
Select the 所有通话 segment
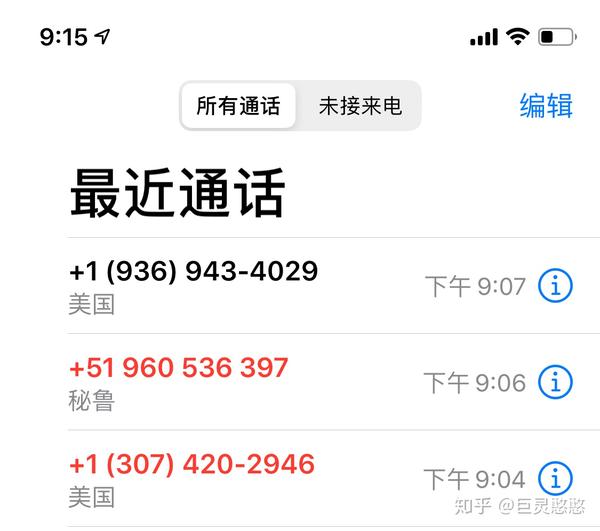(238, 106)
